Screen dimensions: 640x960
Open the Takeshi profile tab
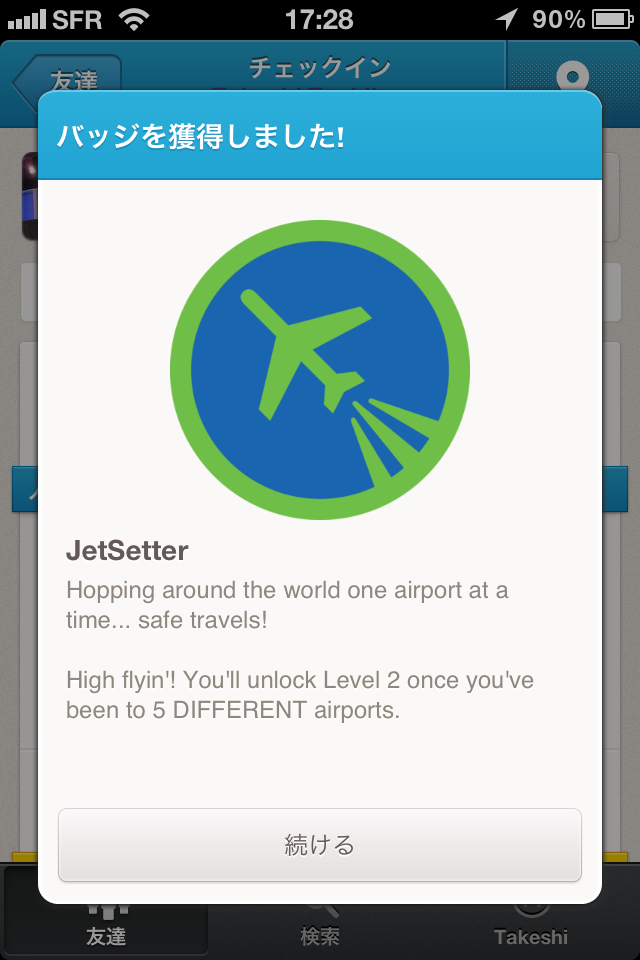point(531,926)
